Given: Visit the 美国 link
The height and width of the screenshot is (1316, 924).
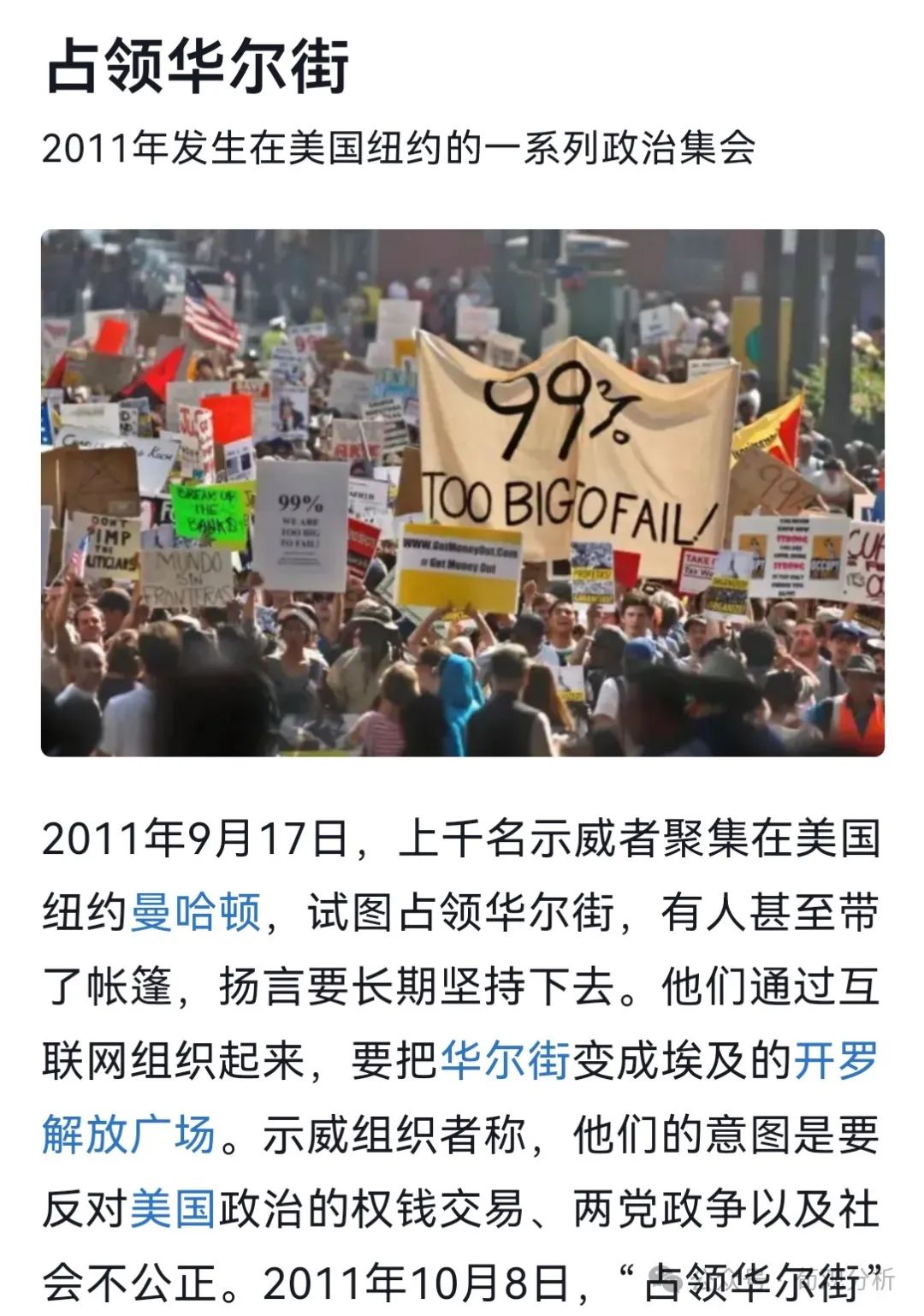Looking at the screenshot, I should point(173,1209).
